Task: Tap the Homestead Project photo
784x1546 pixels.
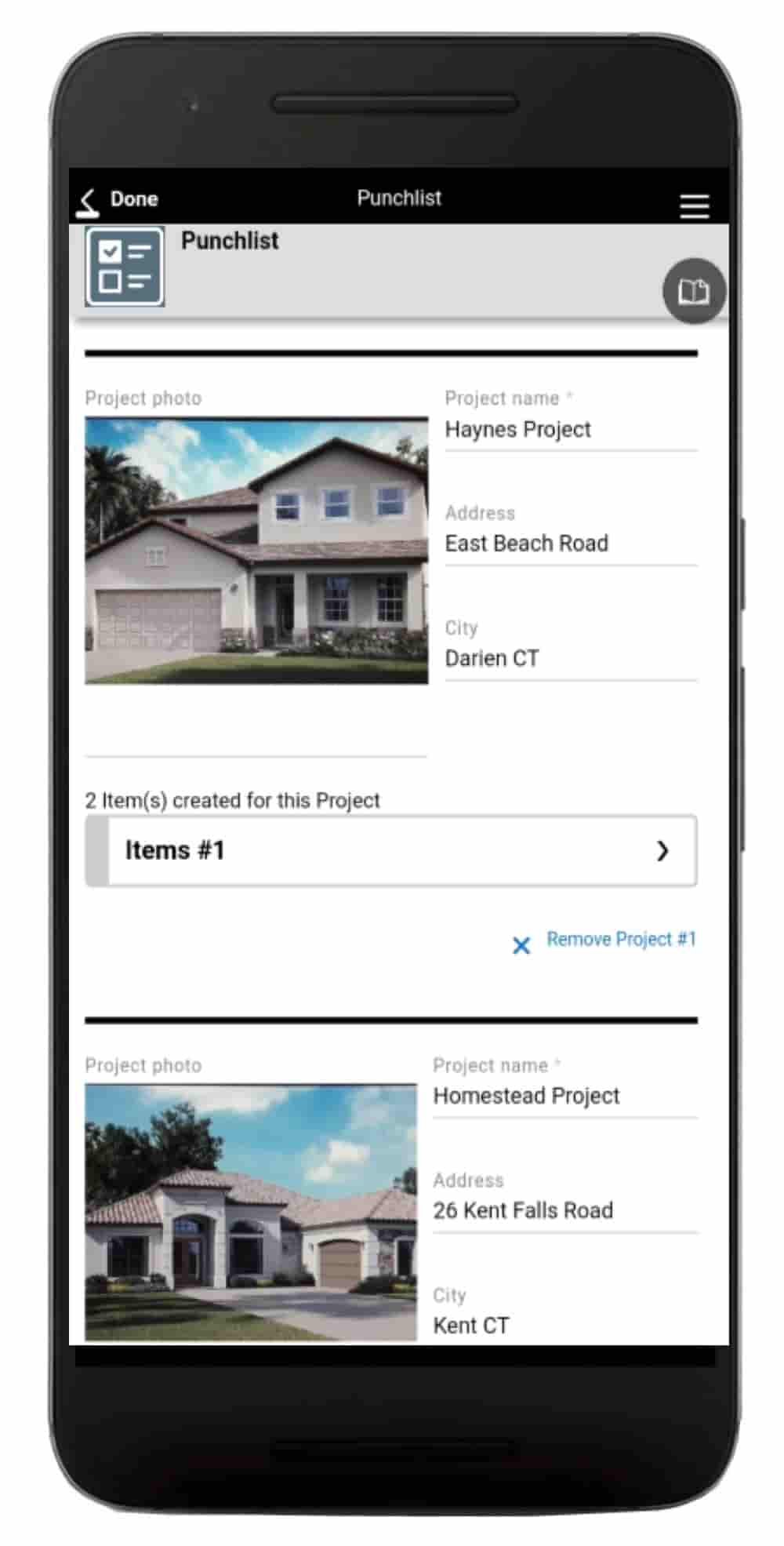Action: [x=251, y=1208]
